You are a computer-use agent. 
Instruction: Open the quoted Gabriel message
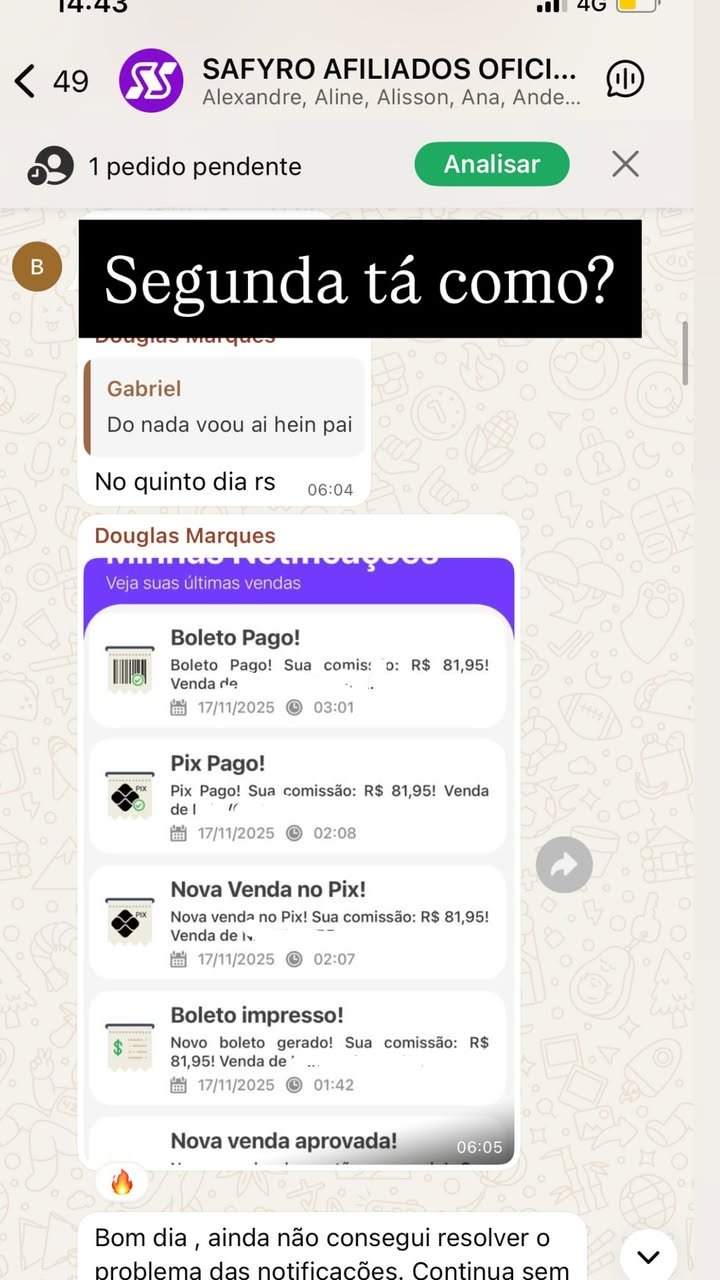click(x=225, y=407)
